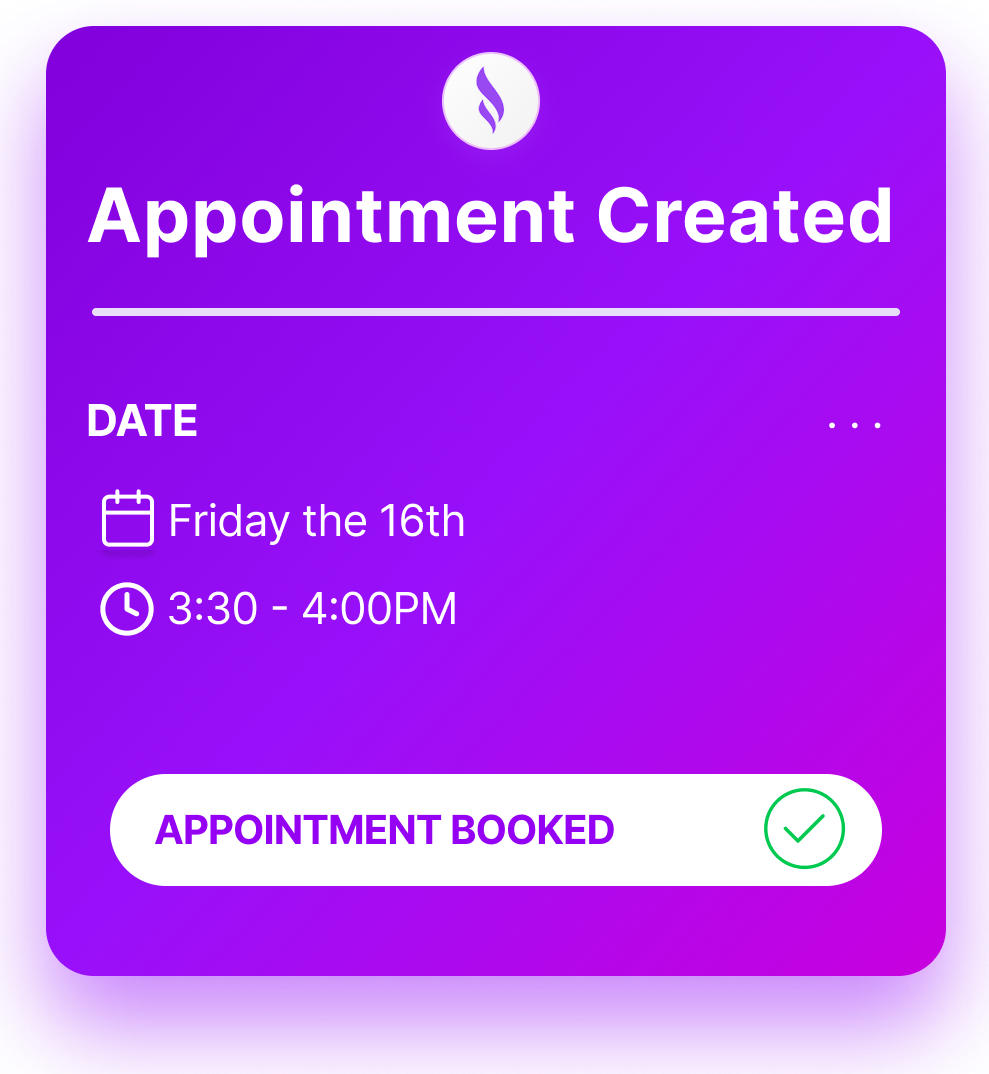
Task: Click the checkmark inside the booked button
Action: (x=806, y=829)
